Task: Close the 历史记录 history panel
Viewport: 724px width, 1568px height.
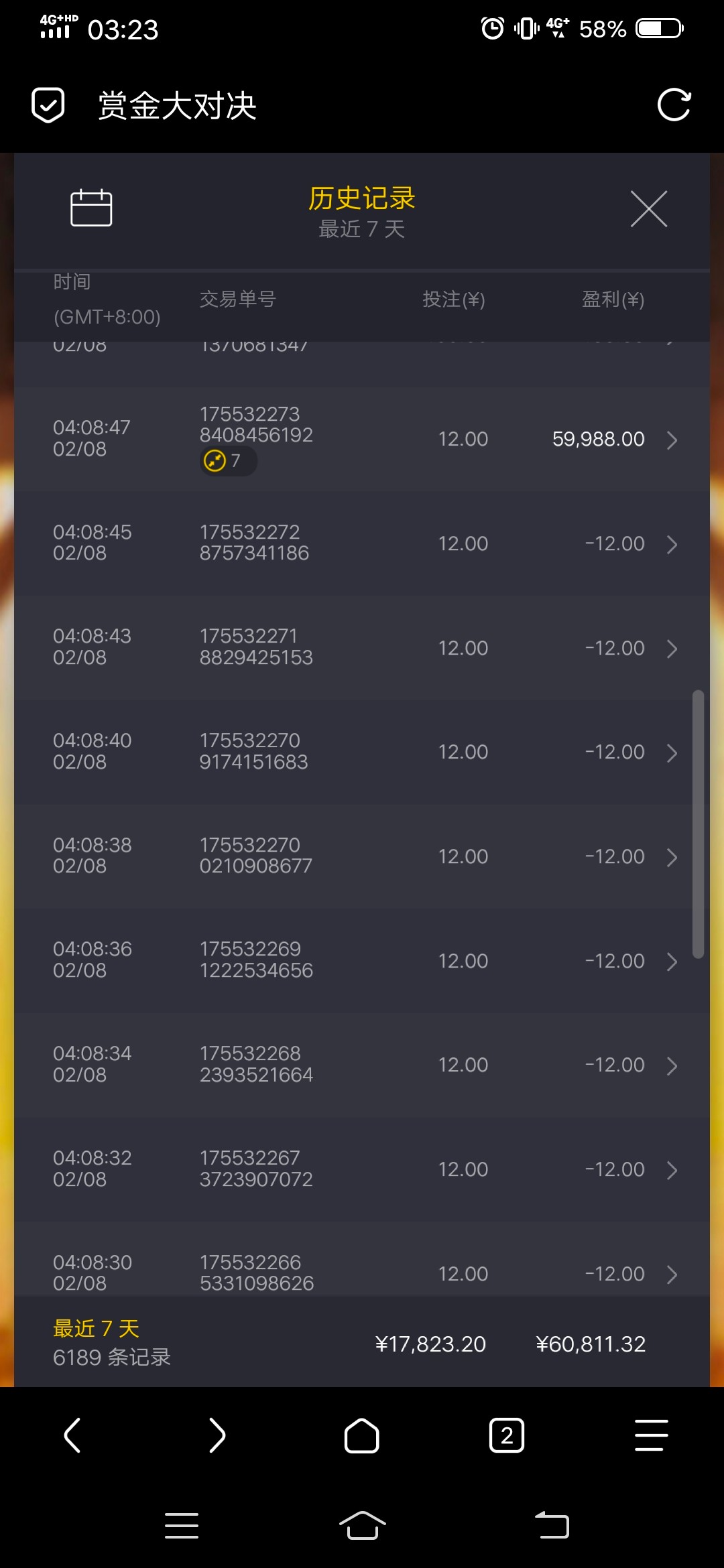Action: coord(648,209)
